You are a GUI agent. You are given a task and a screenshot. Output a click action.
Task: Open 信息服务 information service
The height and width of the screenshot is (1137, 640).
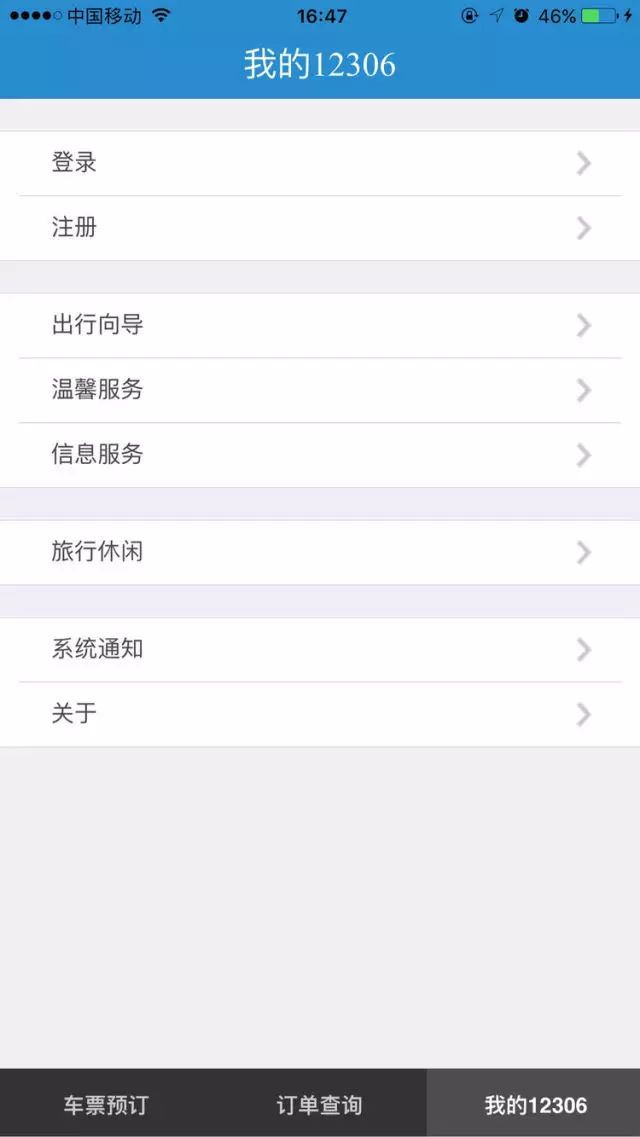coord(320,455)
